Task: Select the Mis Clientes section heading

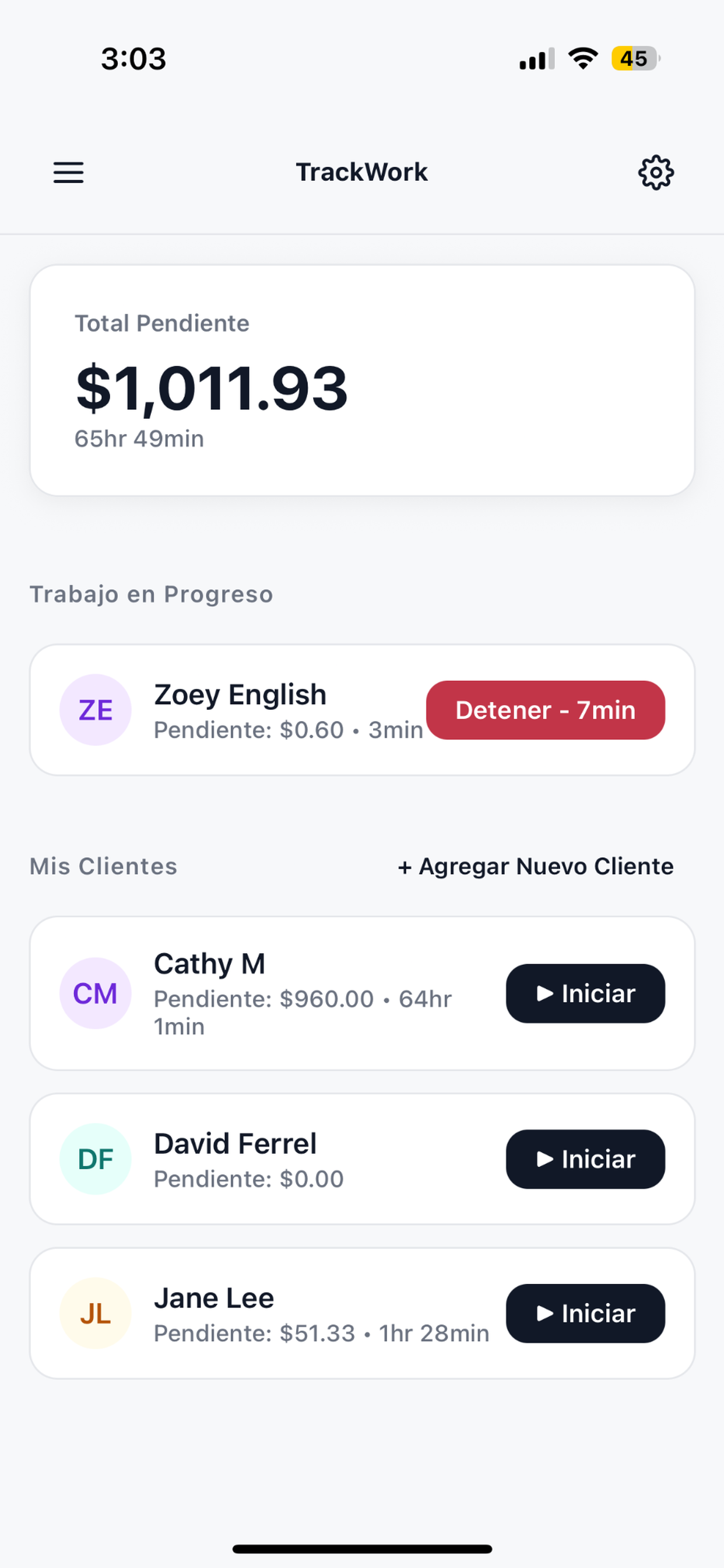Action: coord(103,866)
